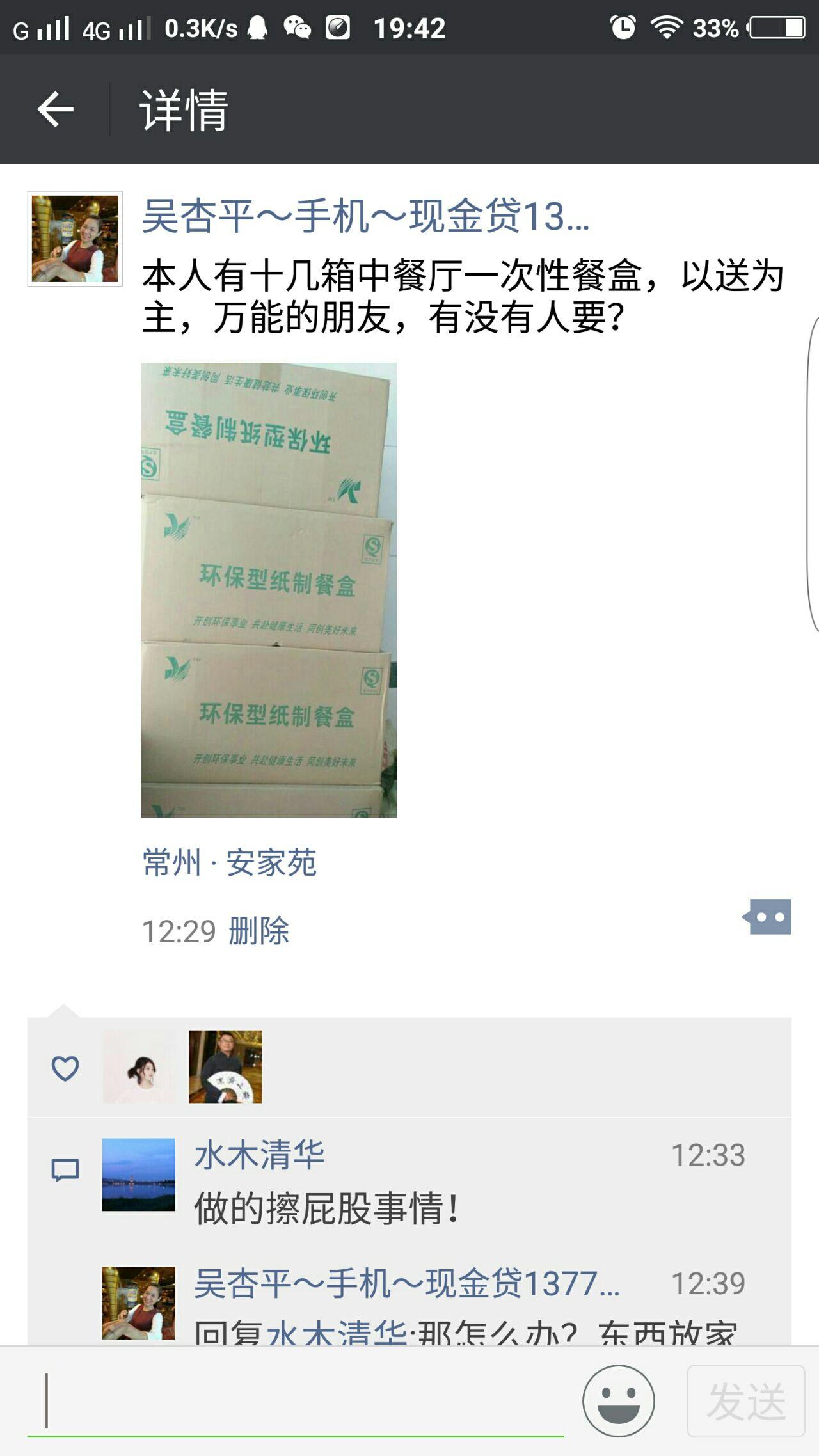Open the fan-holding man's avatar in likes
Viewport: 819px width, 1456px height.
click(x=225, y=1066)
